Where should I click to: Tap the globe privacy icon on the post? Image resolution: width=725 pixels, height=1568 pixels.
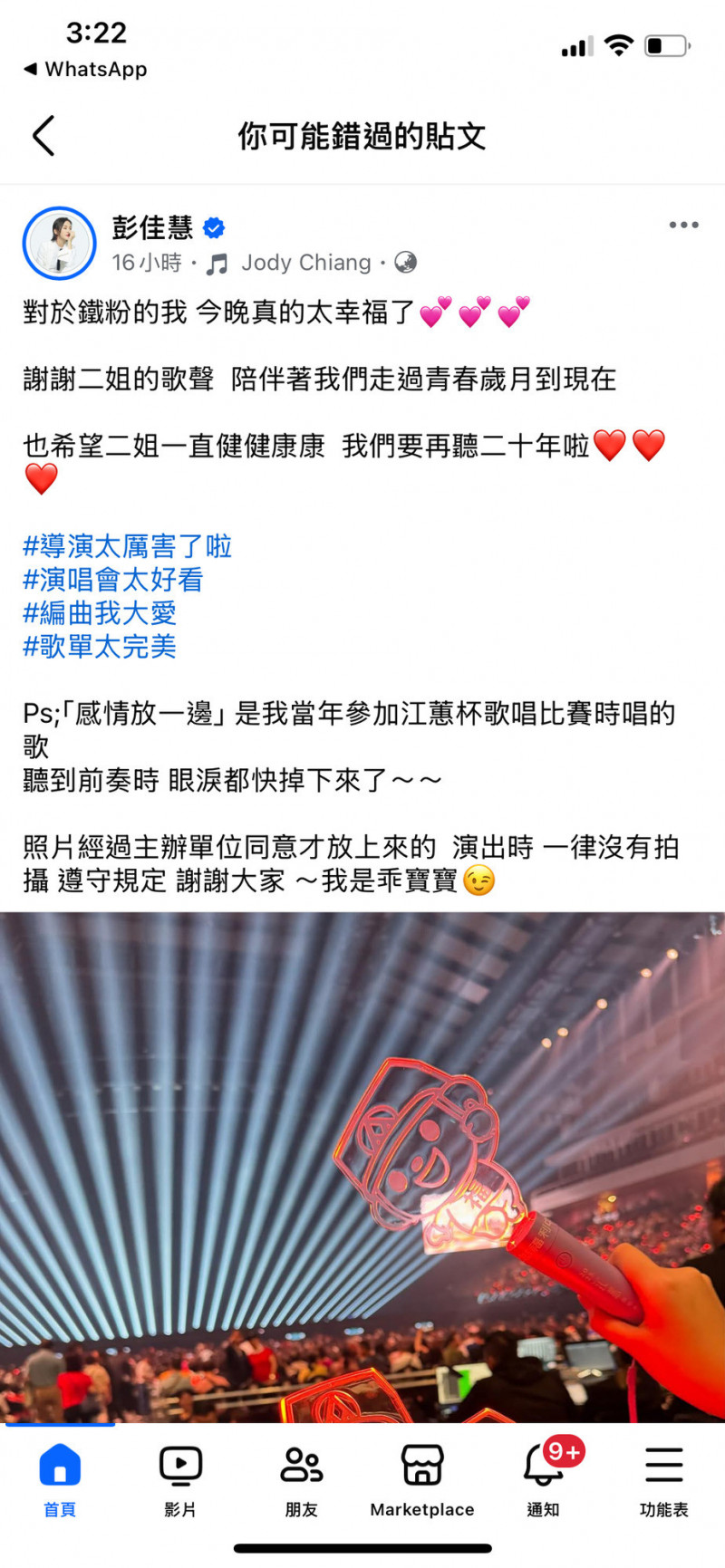404,263
